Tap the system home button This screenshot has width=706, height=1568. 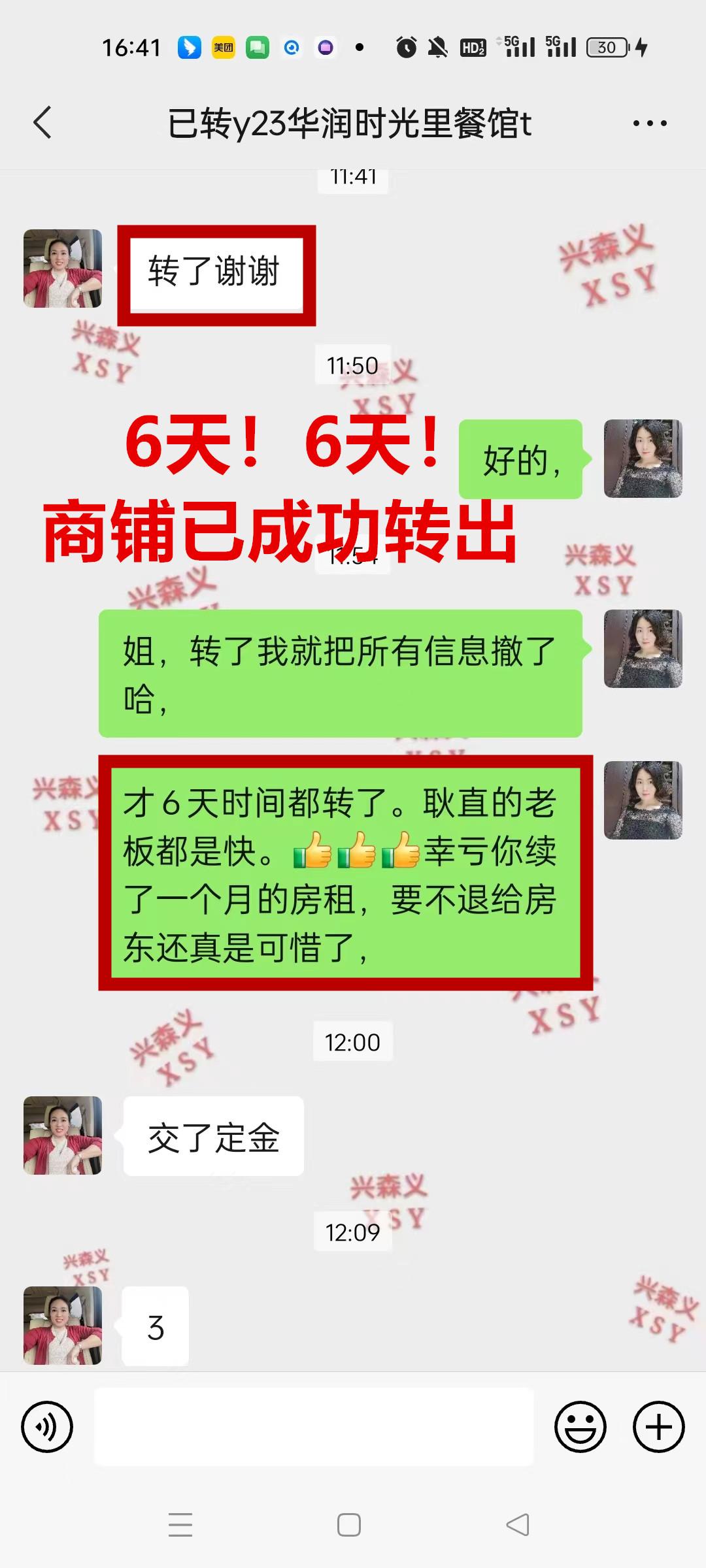pyautogui.click(x=349, y=1525)
